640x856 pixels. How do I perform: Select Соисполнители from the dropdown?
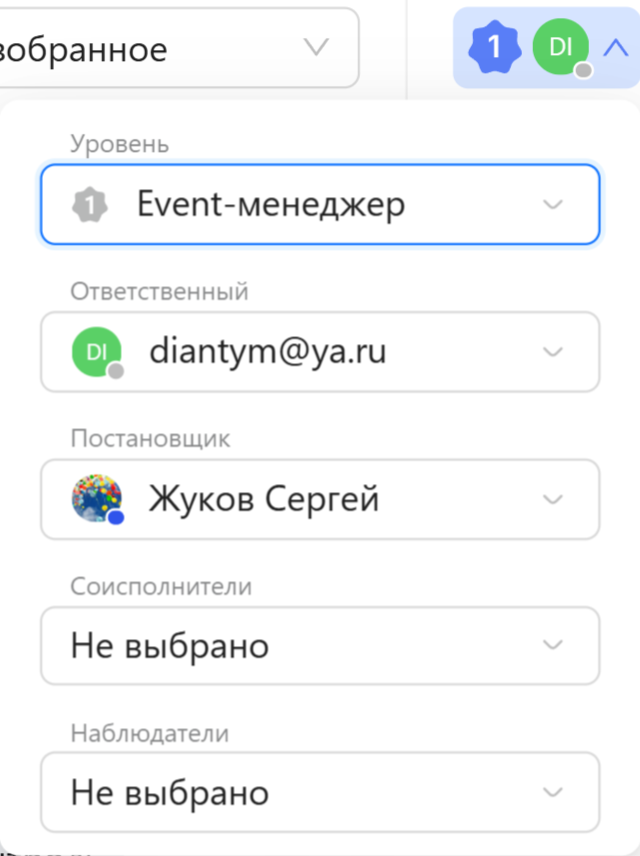[320, 646]
